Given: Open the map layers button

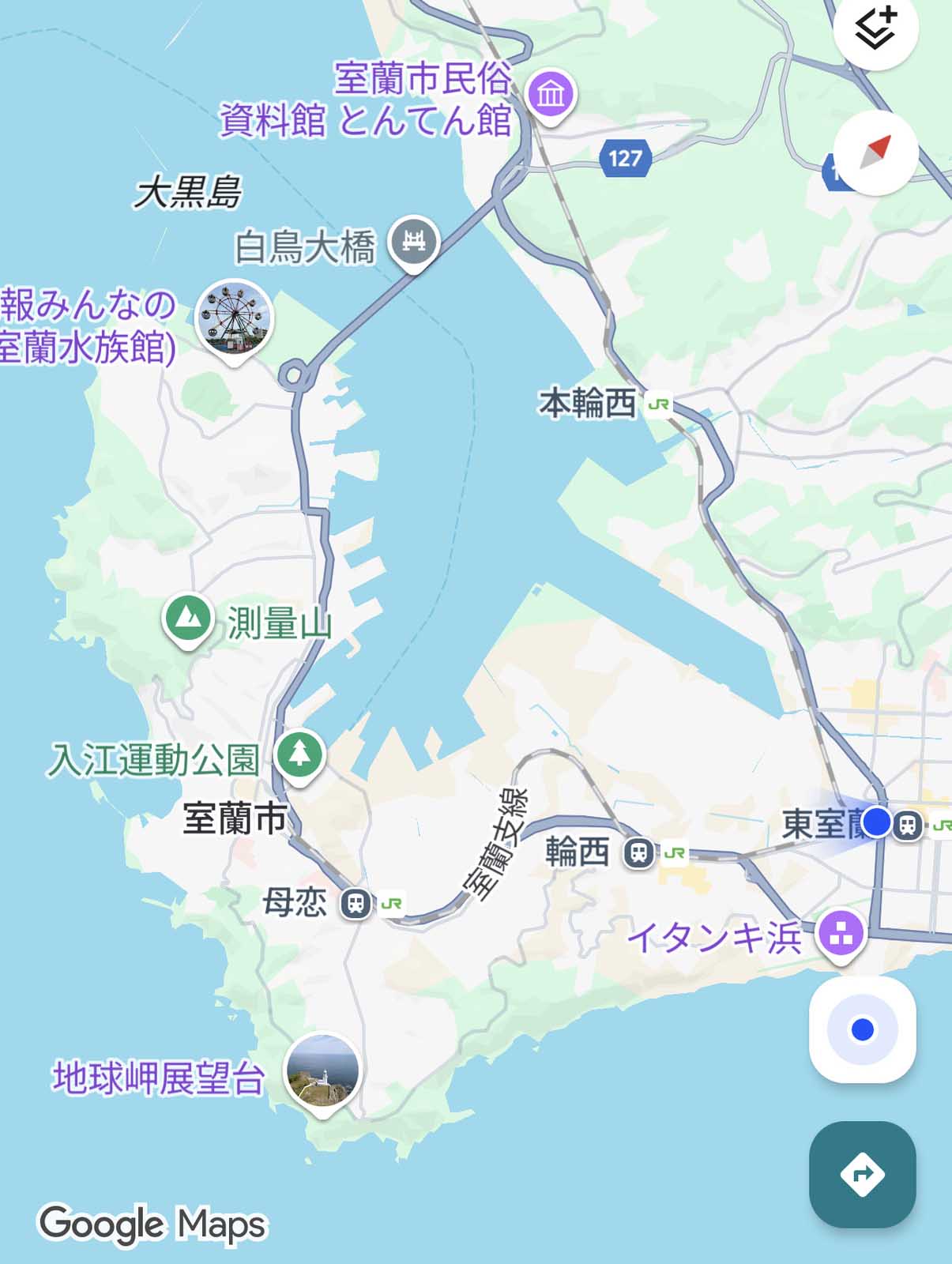Looking at the screenshot, I should coord(875,30).
